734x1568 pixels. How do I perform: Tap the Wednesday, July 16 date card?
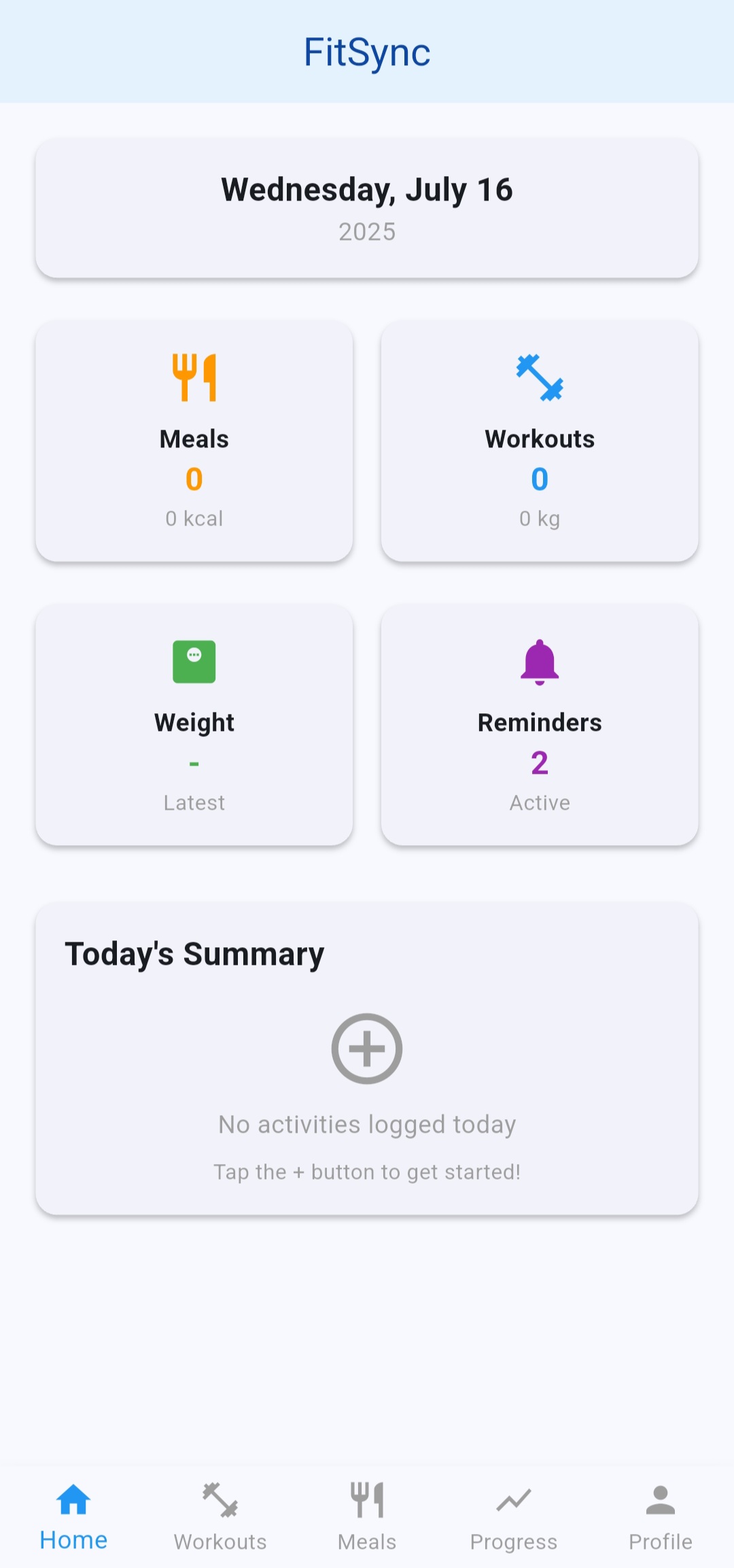pyautogui.click(x=366, y=207)
